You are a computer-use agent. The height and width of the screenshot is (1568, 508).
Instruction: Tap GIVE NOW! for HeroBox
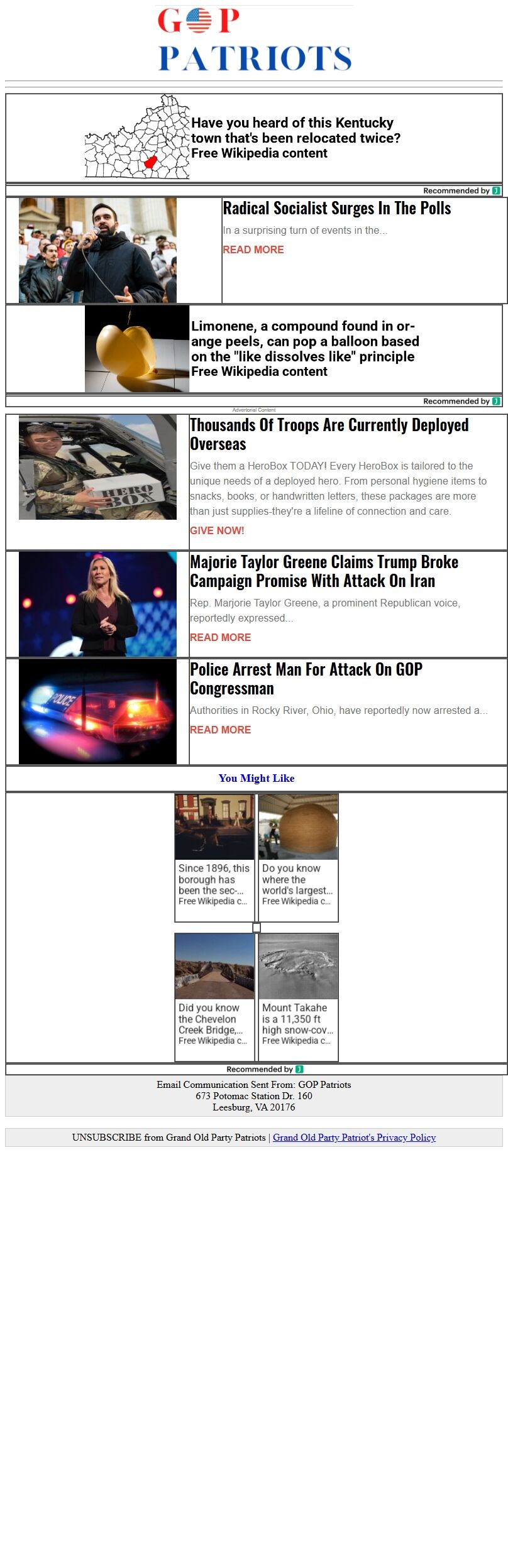coord(217,530)
